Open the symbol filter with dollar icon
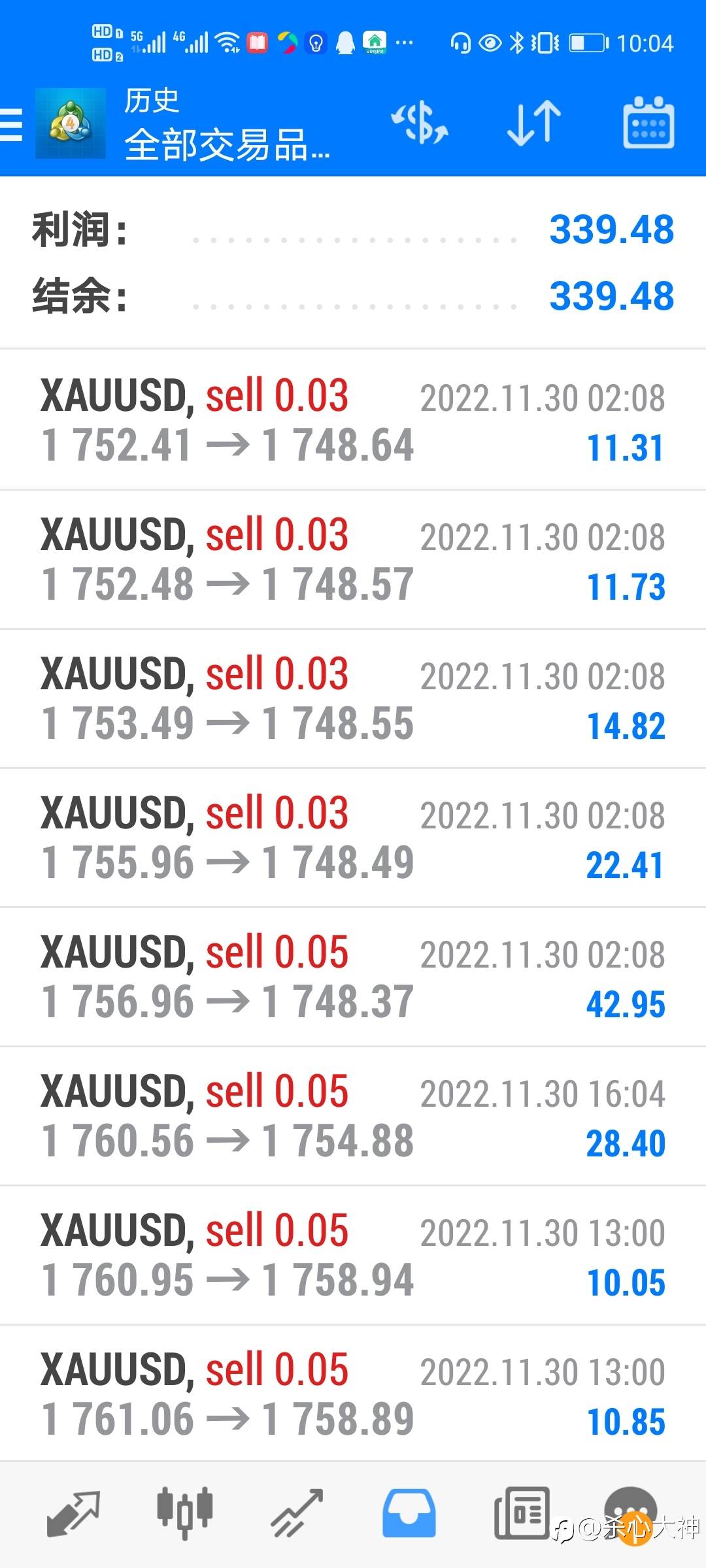706x1568 pixels. pos(420,123)
